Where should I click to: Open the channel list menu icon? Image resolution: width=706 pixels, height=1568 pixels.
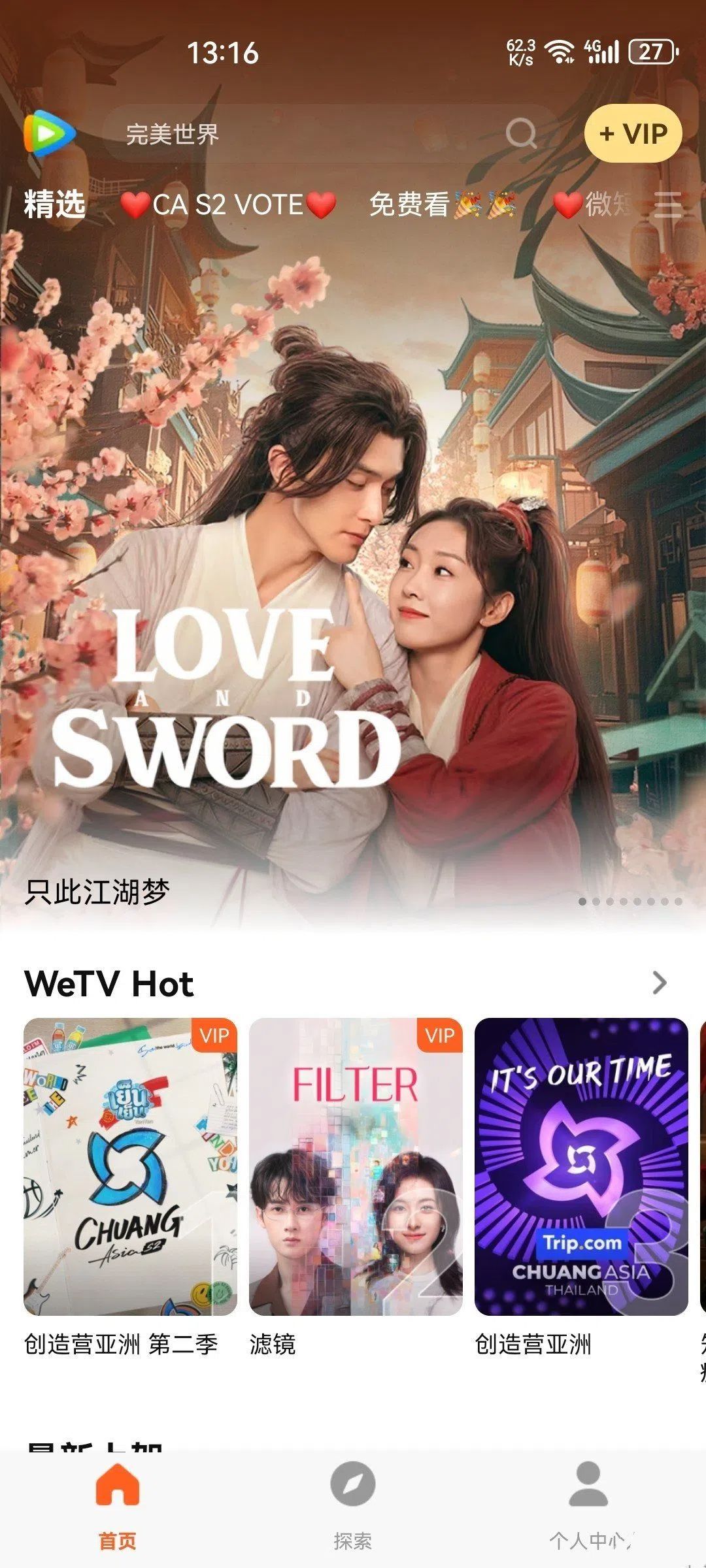point(667,205)
